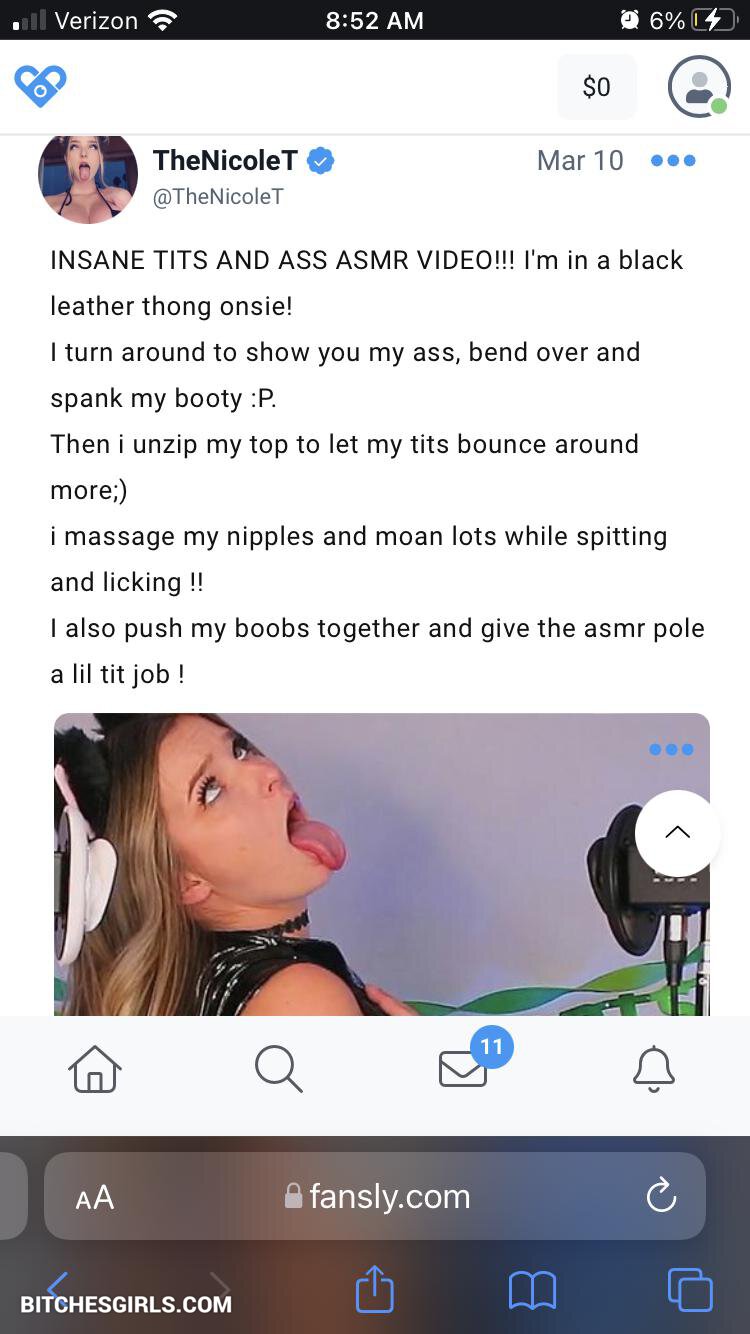Image resolution: width=750 pixels, height=1334 pixels.
Task: Open the video preview in the post
Action: pos(382,864)
